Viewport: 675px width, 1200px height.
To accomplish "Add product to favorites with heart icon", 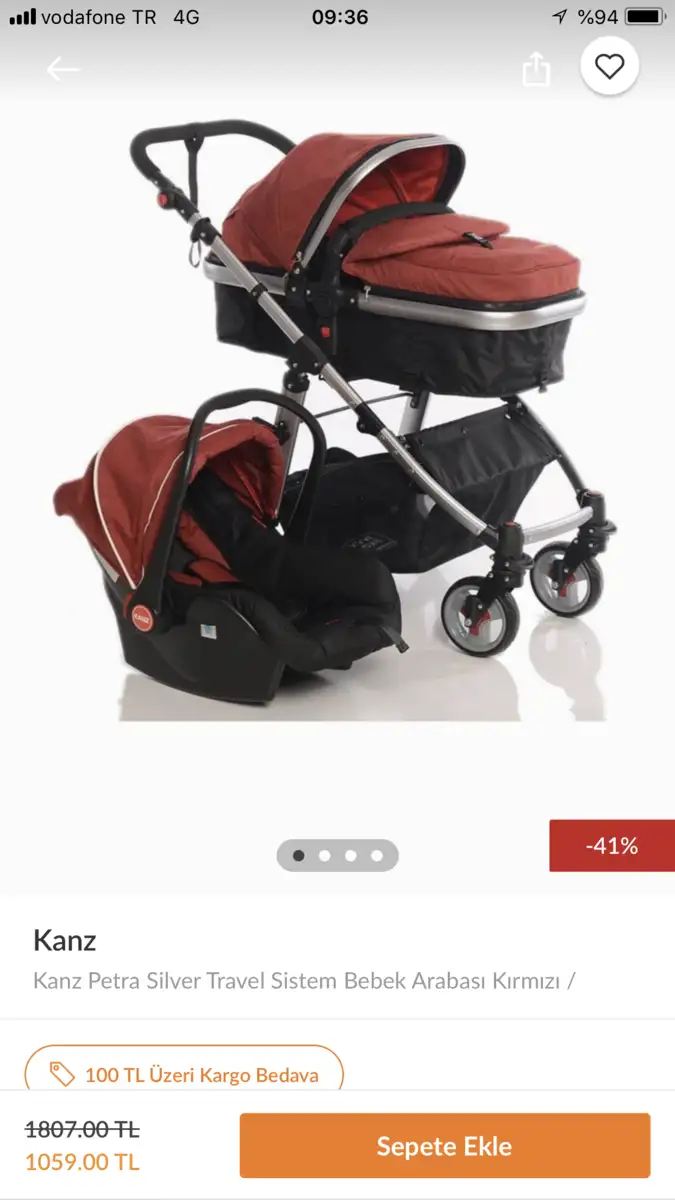I will 609,67.
